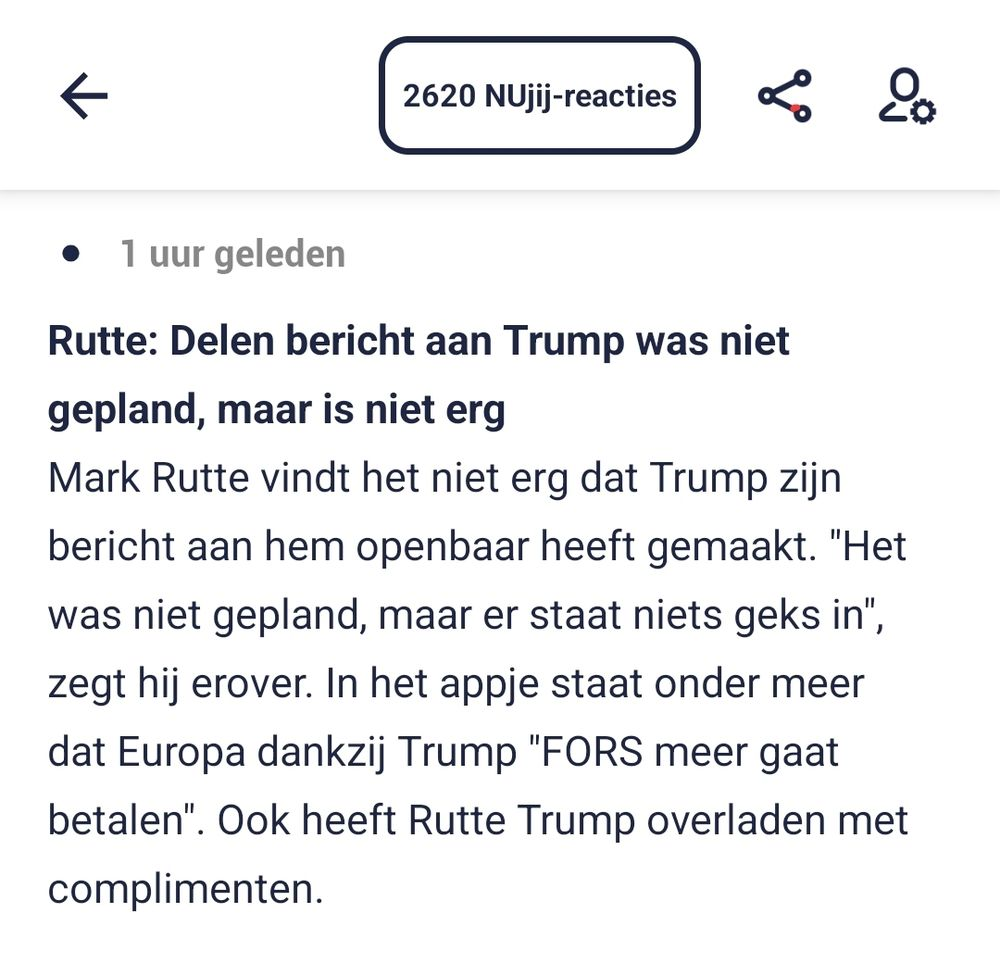Open the 2620 NUjij-reacties comments
Viewport: 1000px width, 976px height.
539,96
